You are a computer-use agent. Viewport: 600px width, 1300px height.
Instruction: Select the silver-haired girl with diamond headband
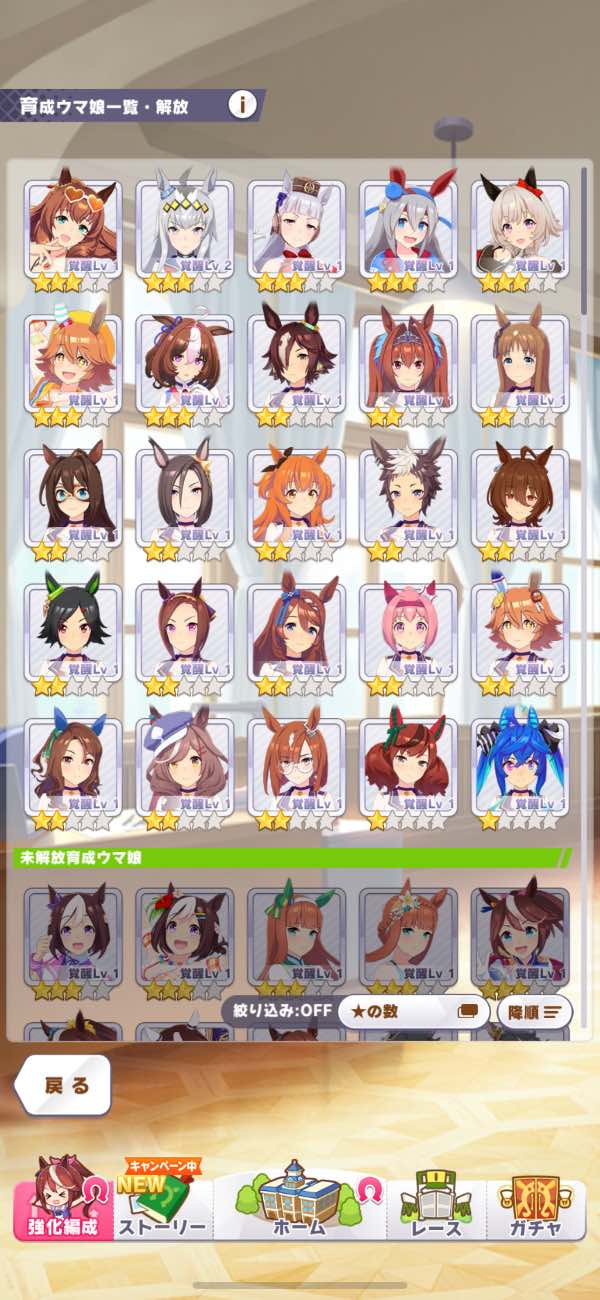184,227
